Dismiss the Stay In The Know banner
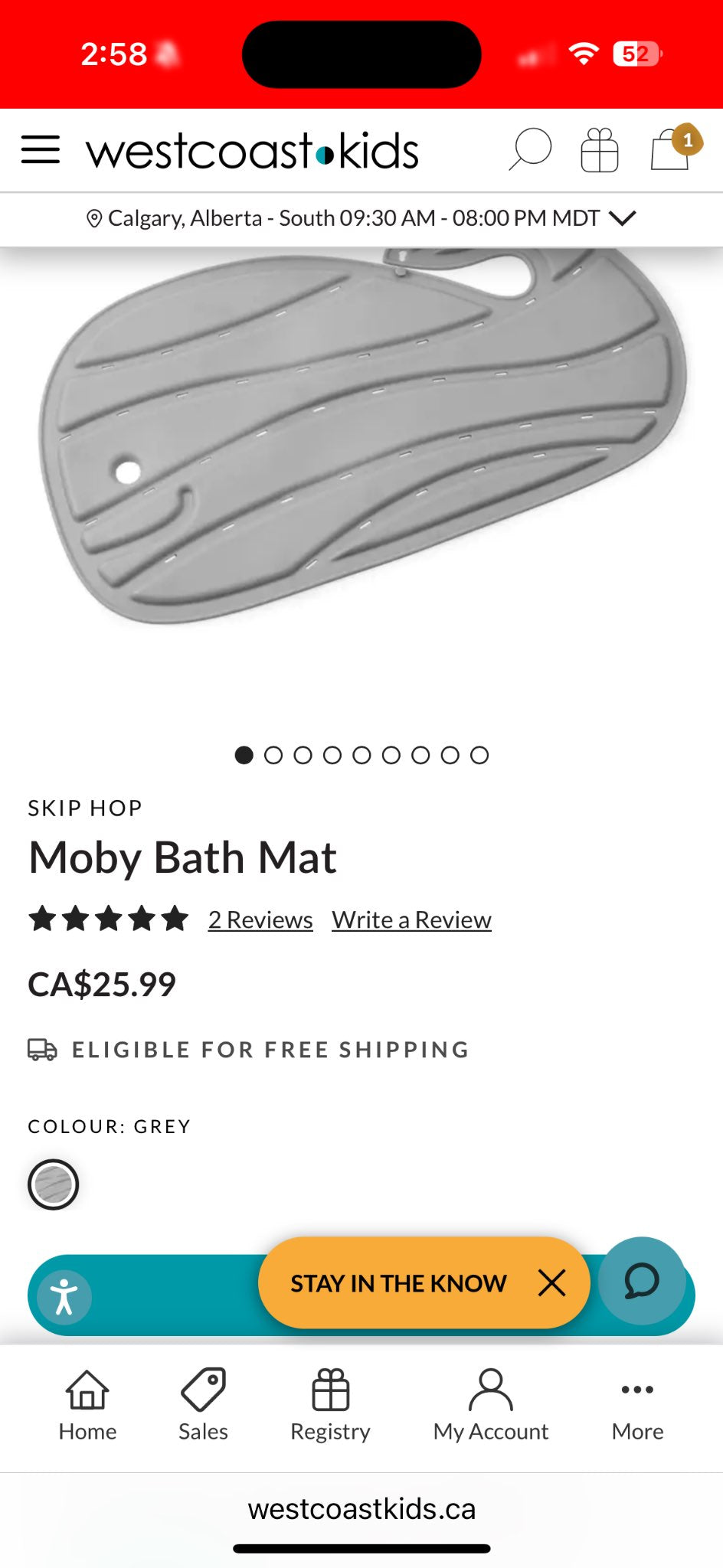This screenshot has width=723, height=1568. coord(551,1283)
